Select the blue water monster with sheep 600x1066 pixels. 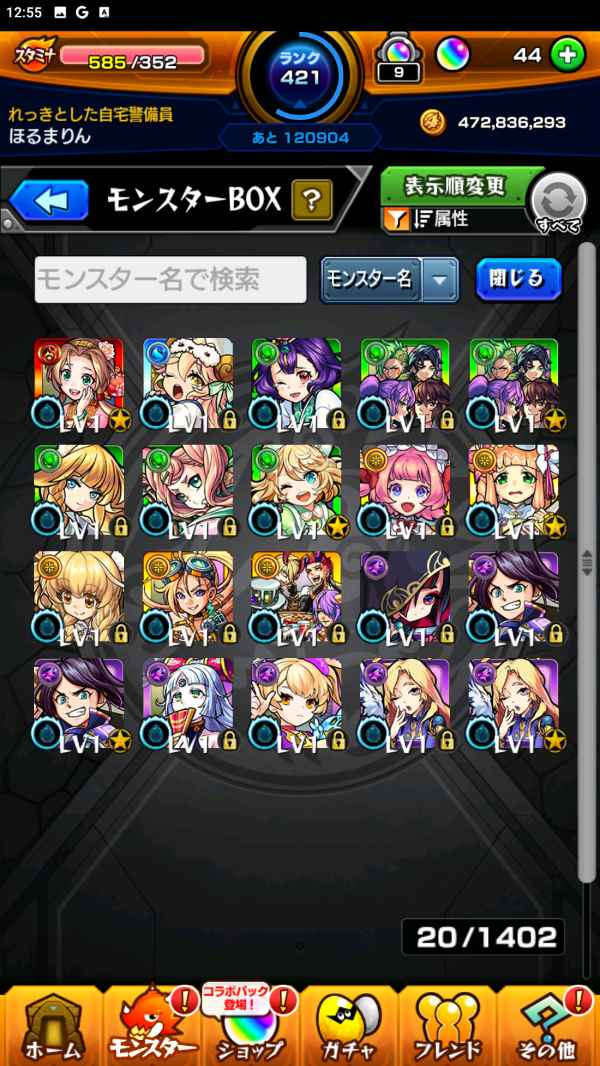click(x=187, y=383)
